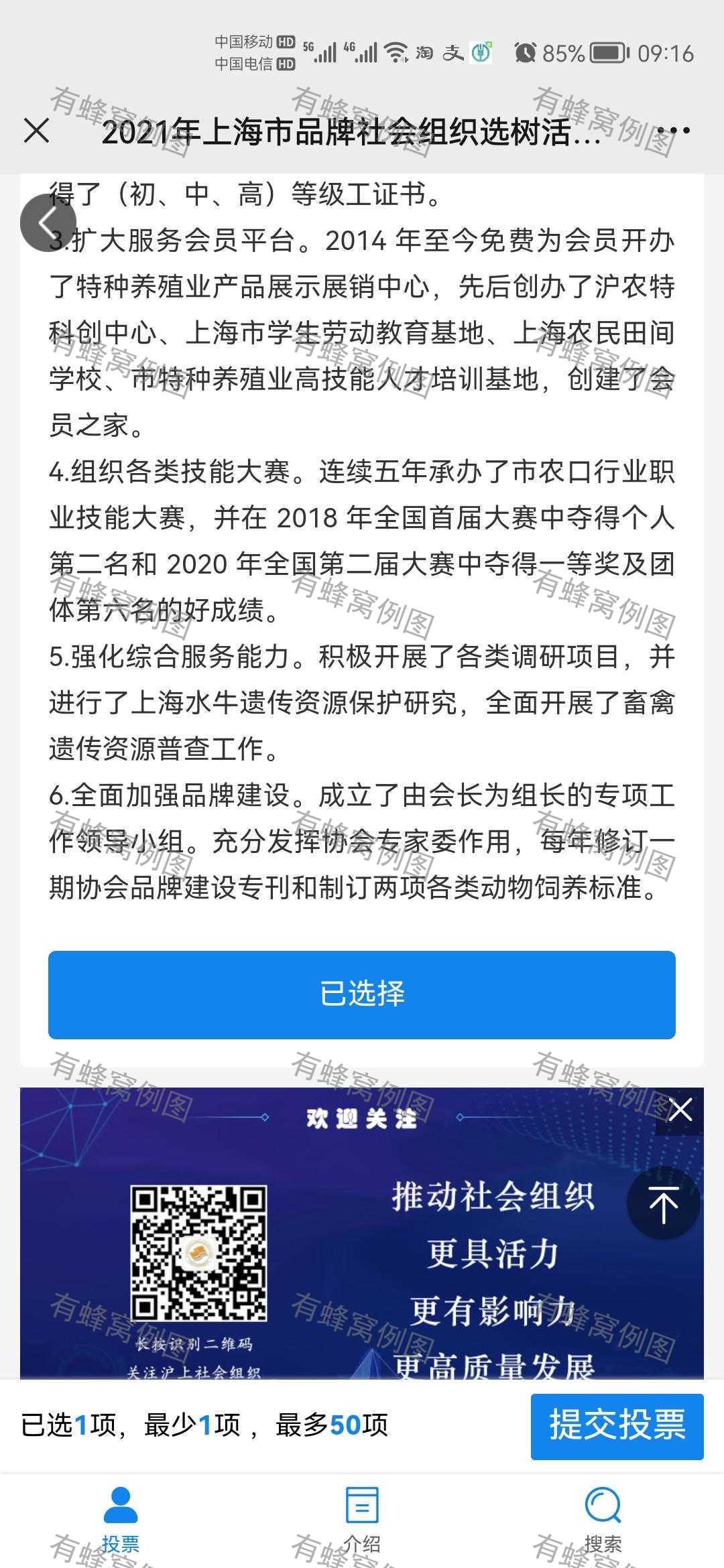
Task: Close the voting web page
Action: point(37,131)
